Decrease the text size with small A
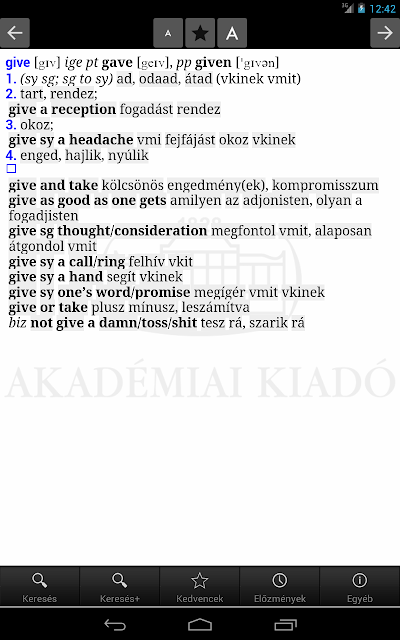 (168, 33)
